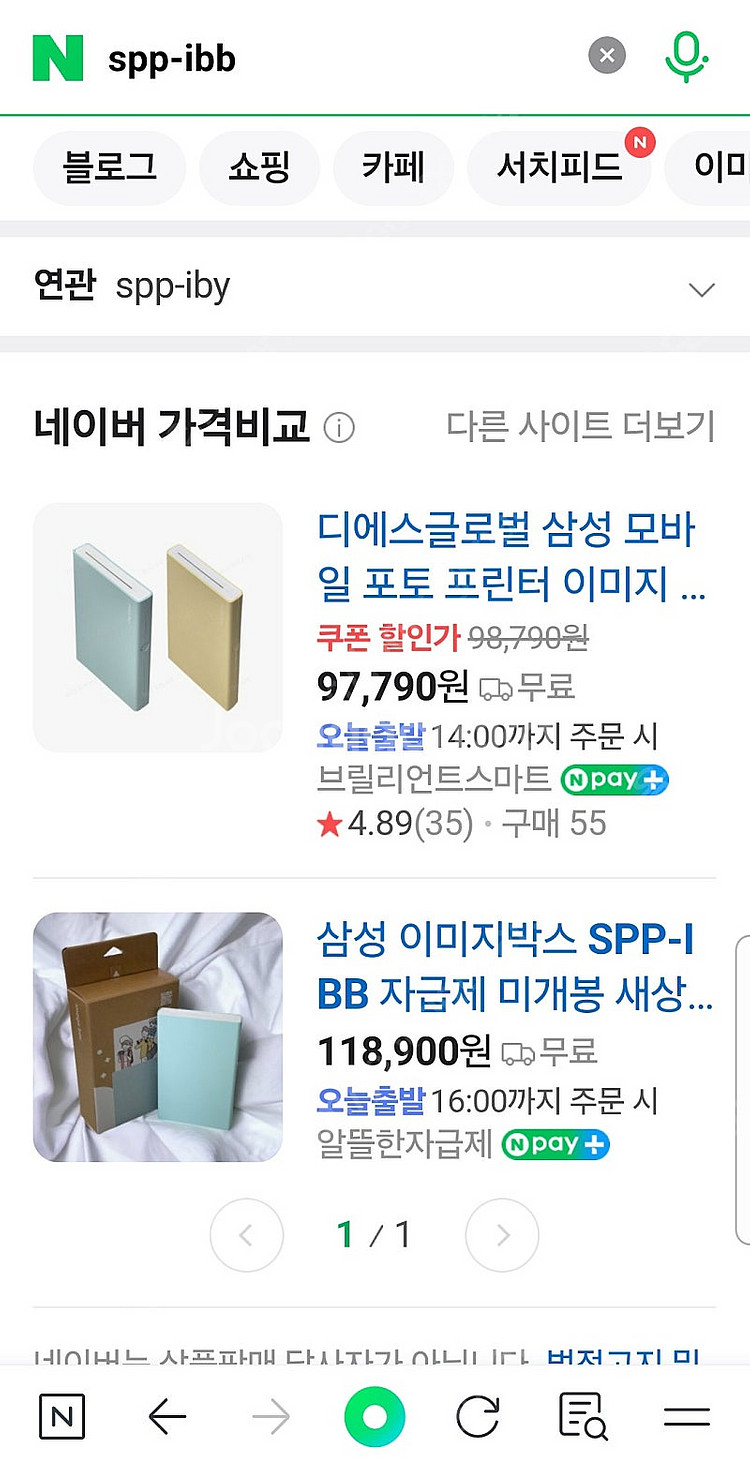Open the 블로그 tab
This screenshot has width=750, height=1469.
109,168
